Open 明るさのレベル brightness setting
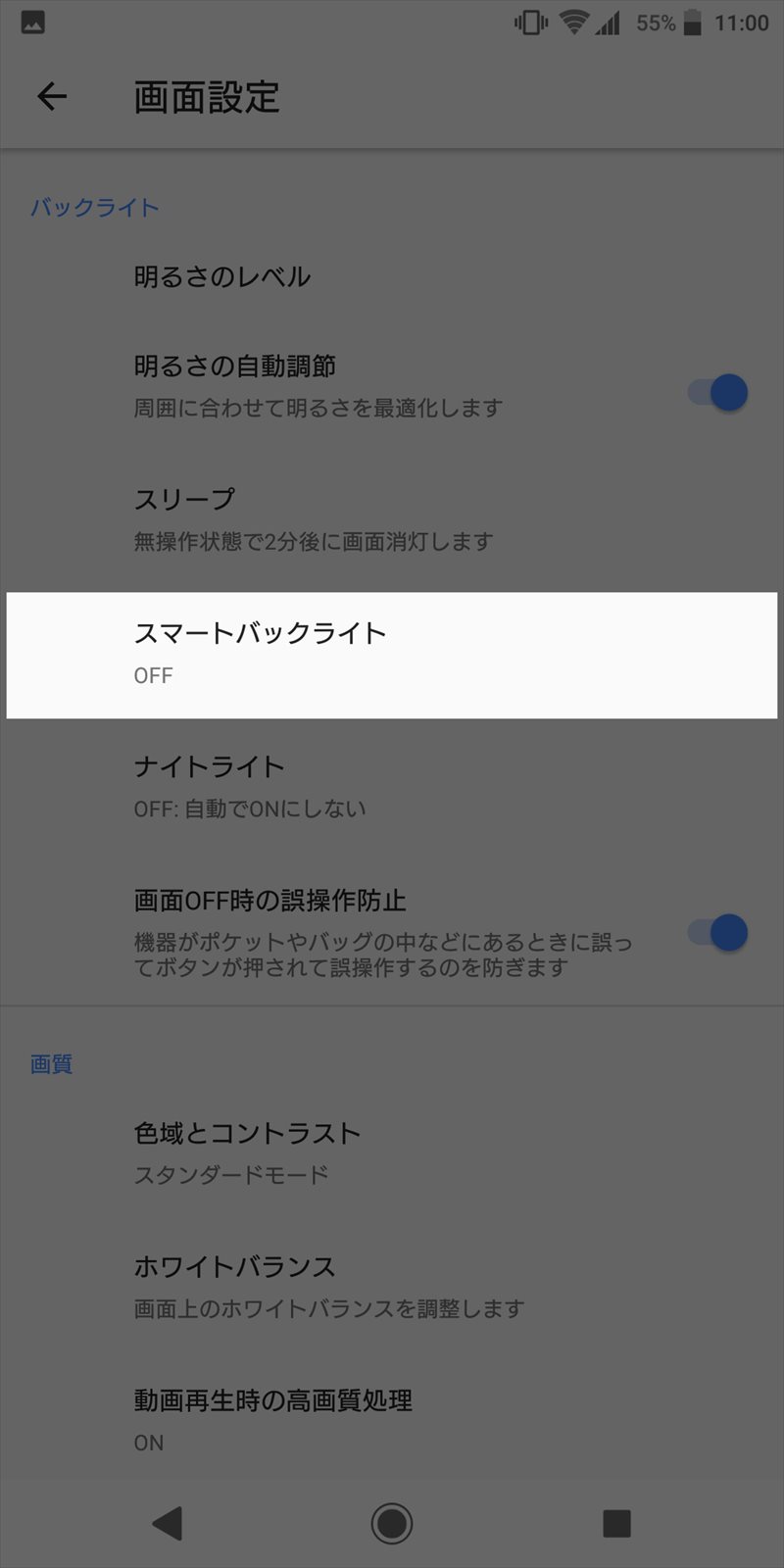The width and height of the screenshot is (784, 1568). click(392, 277)
